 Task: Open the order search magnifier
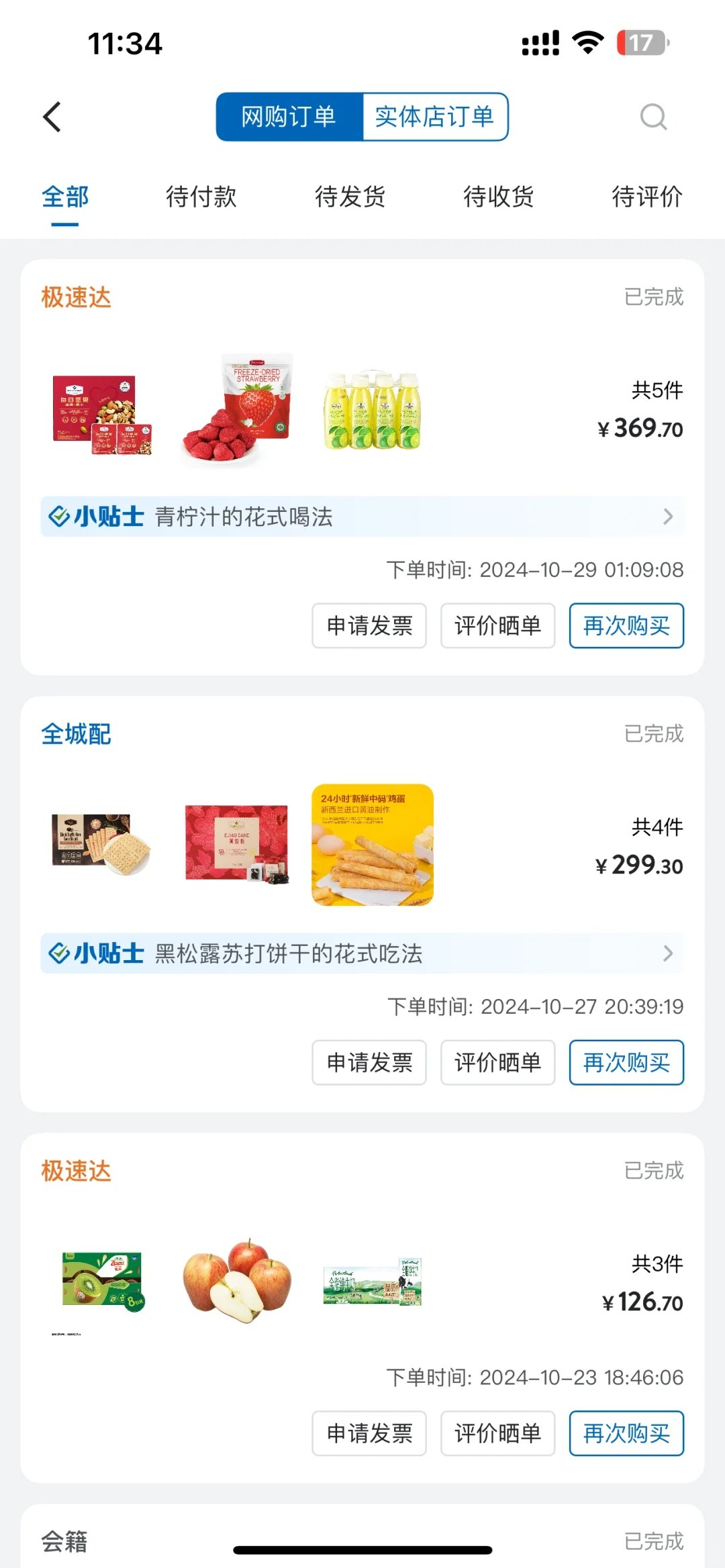(x=653, y=117)
